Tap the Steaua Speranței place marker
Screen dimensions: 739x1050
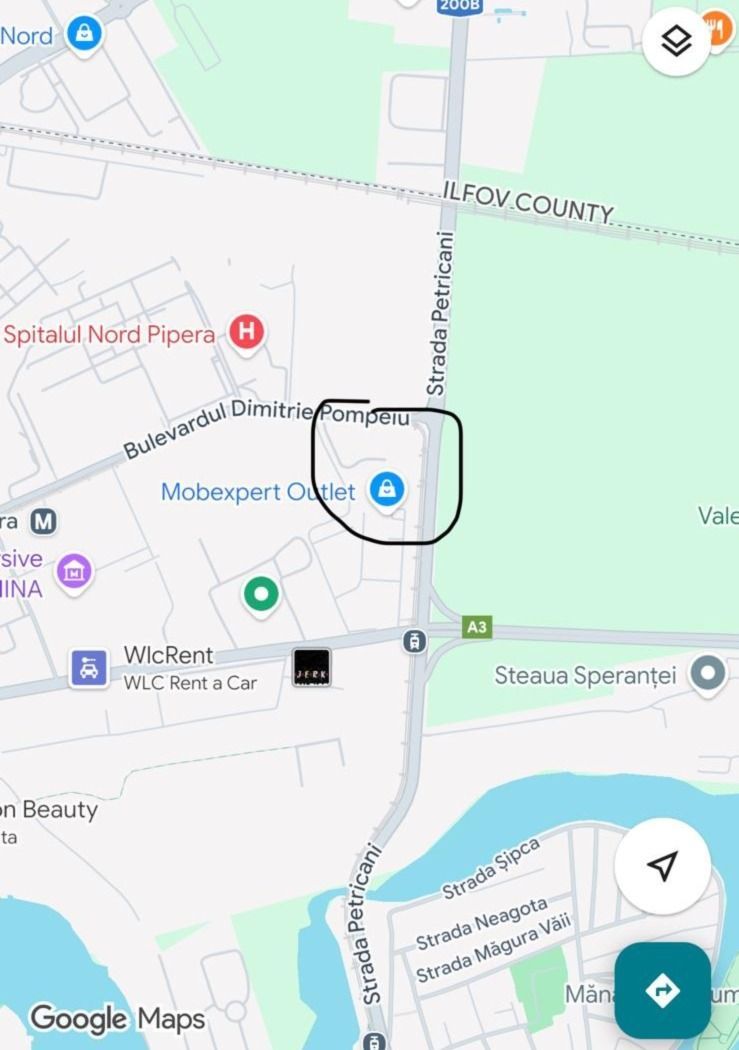click(x=709, y=674)
